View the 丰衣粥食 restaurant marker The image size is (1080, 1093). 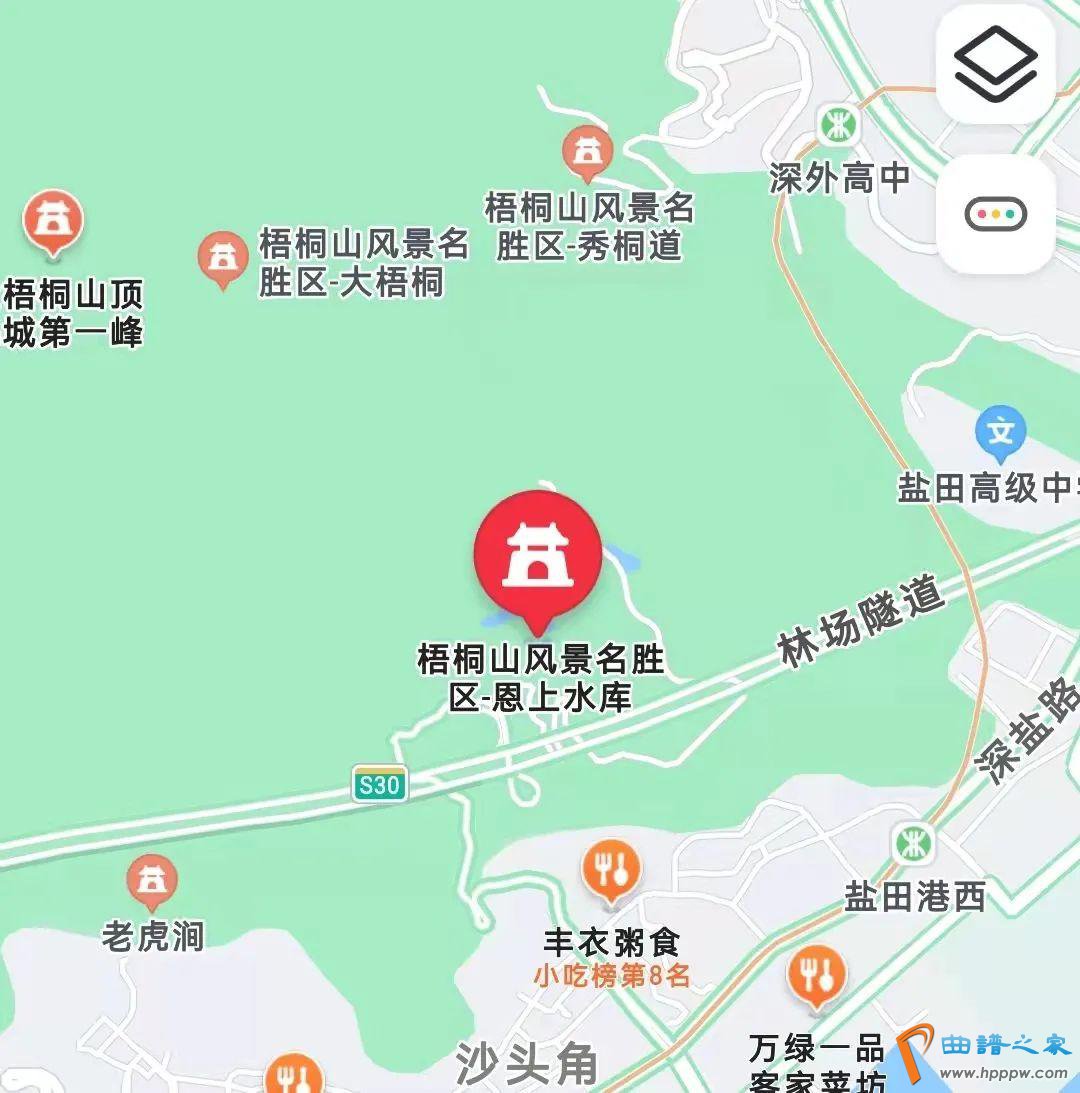(611, 869)
